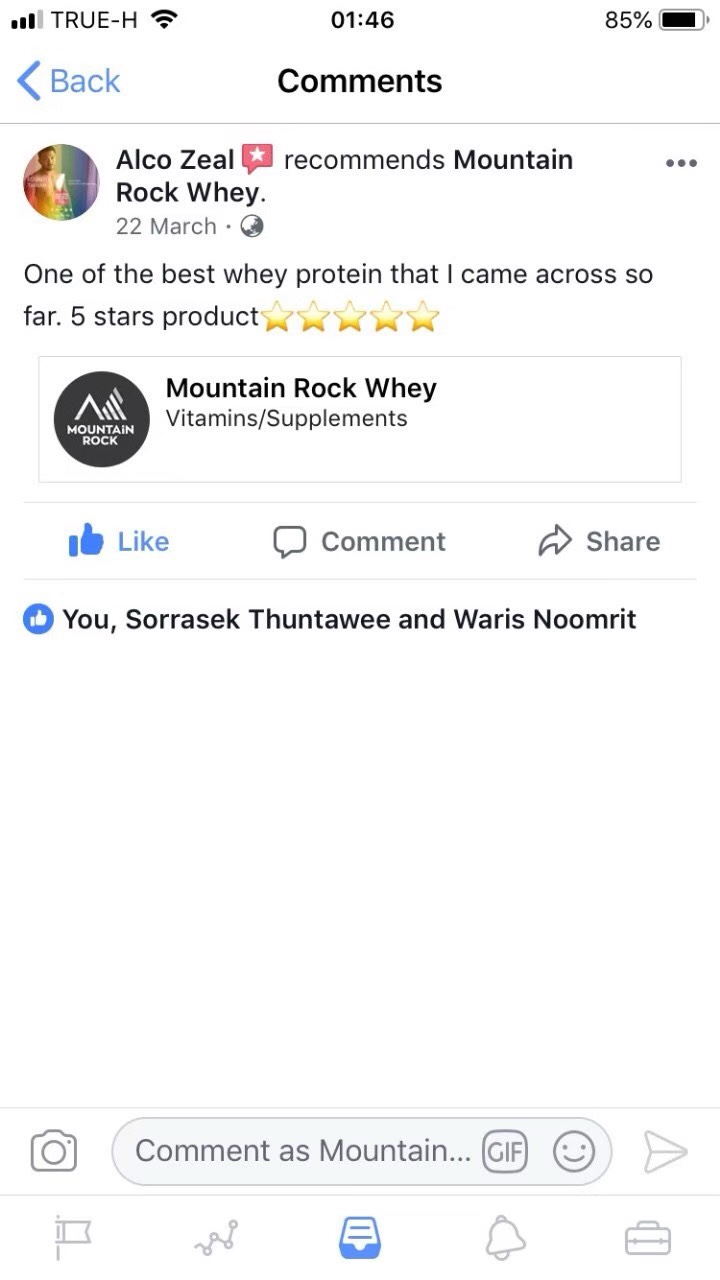Share the recommendation post
This screenshot has height=1280, width=720.
(599, 541)
